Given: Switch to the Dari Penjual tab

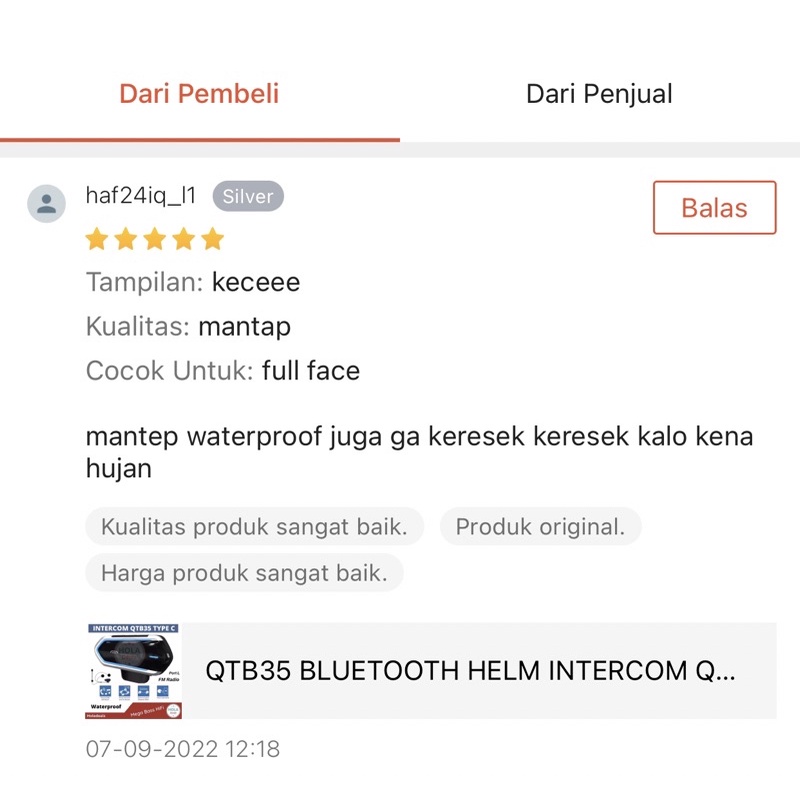Looking at the screenshot, I should [x=599, y=95].
